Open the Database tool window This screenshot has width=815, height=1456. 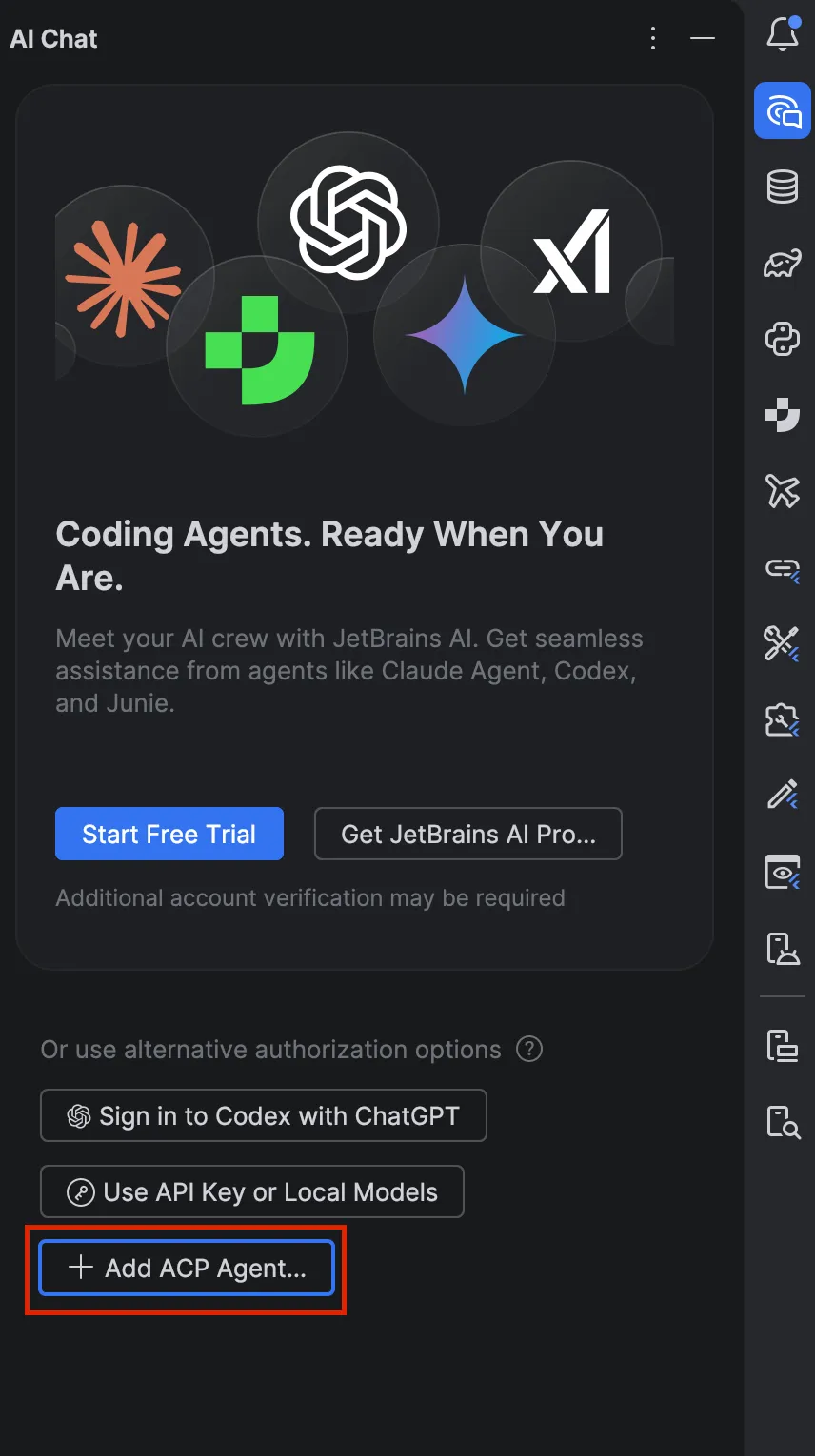coord(782,187)
